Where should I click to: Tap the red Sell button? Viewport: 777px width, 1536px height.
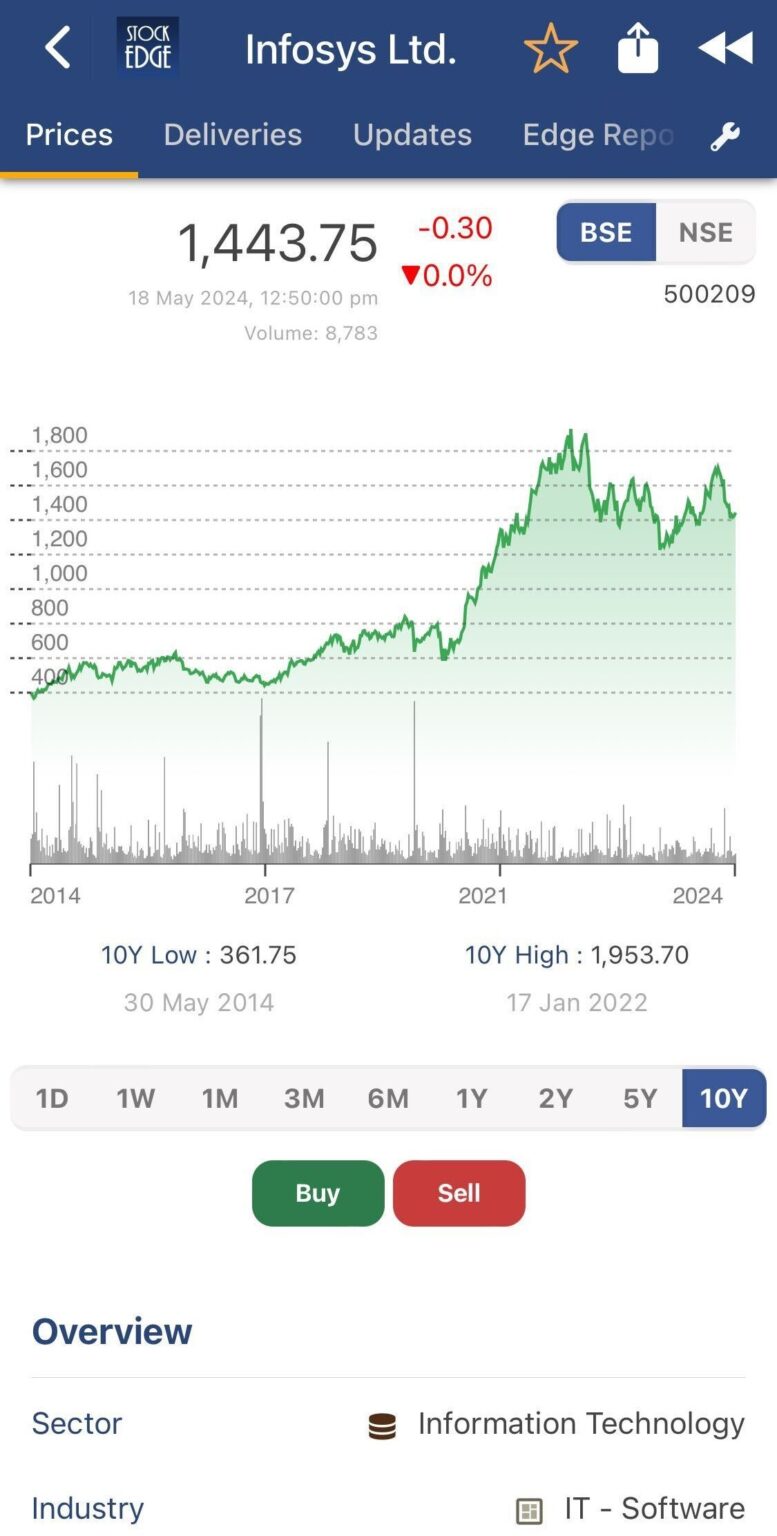(x=459, y=1193)
